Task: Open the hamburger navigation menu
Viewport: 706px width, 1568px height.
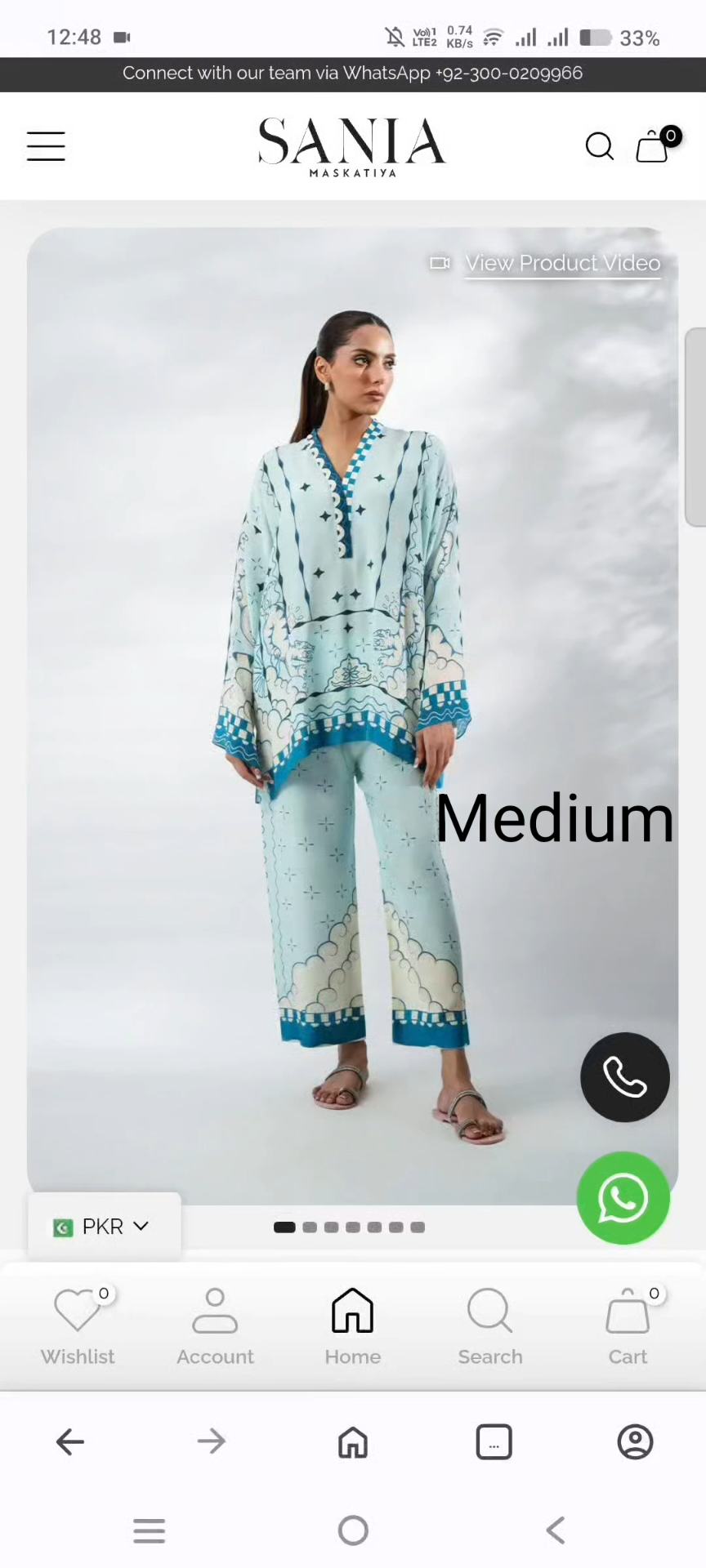Action: (x=46, y=146)
